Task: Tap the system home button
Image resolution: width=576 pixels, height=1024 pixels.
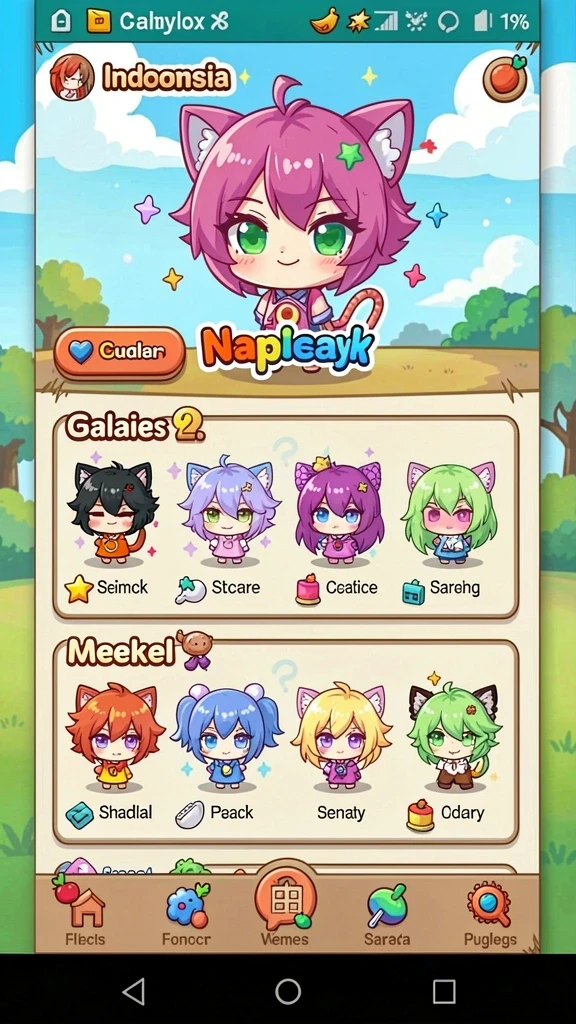Action: pos(288,991)
